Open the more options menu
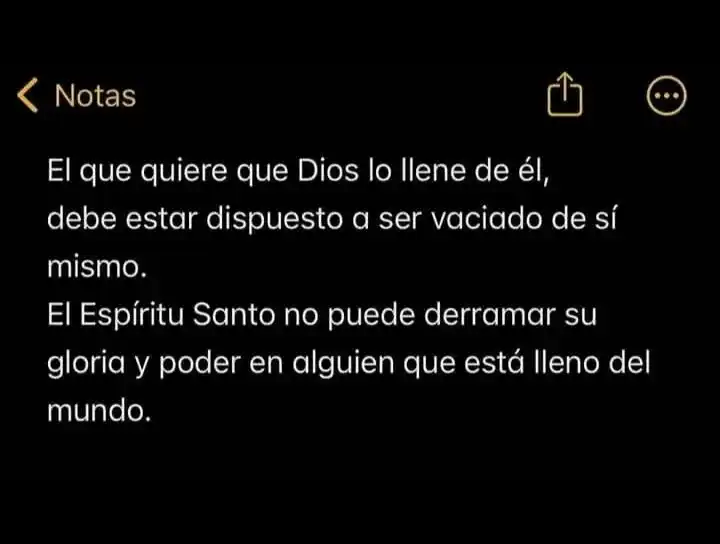Screen dimensions: 720x544 667,96
